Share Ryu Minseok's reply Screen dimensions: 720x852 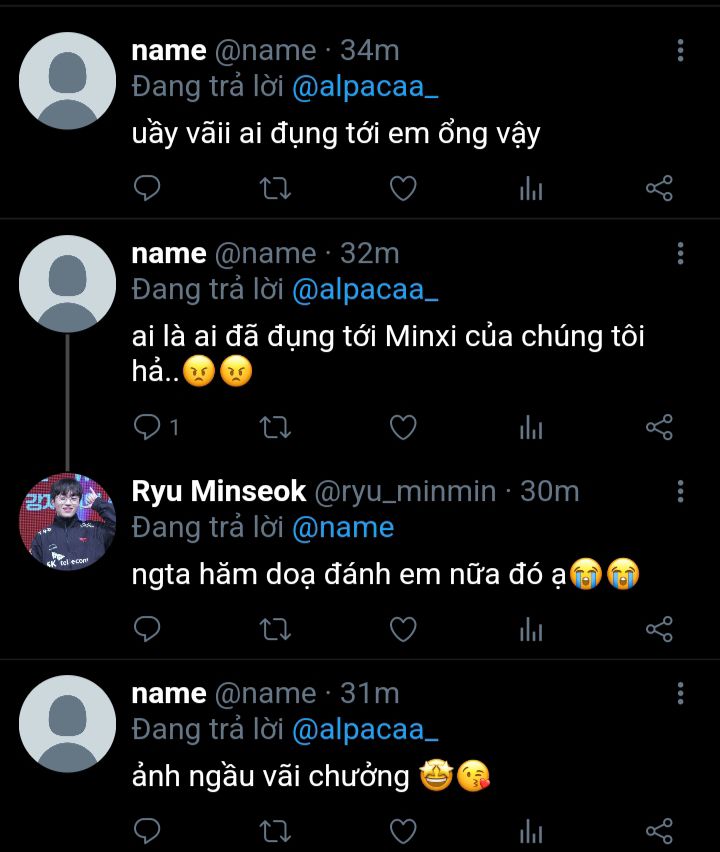tap(659, 628)
